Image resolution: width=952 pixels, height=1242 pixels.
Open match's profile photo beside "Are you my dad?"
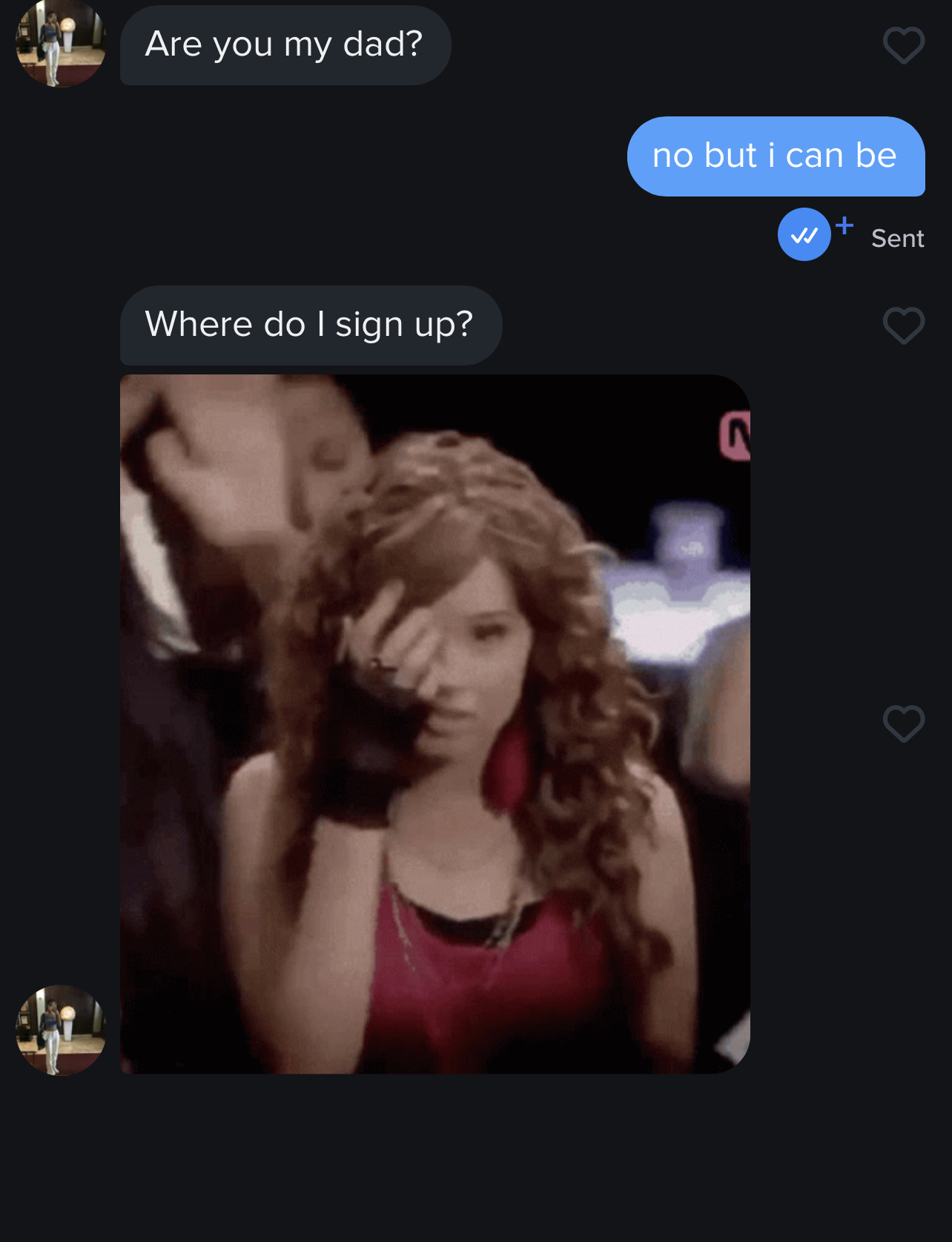pyautogui.click(x=60, y=42)
